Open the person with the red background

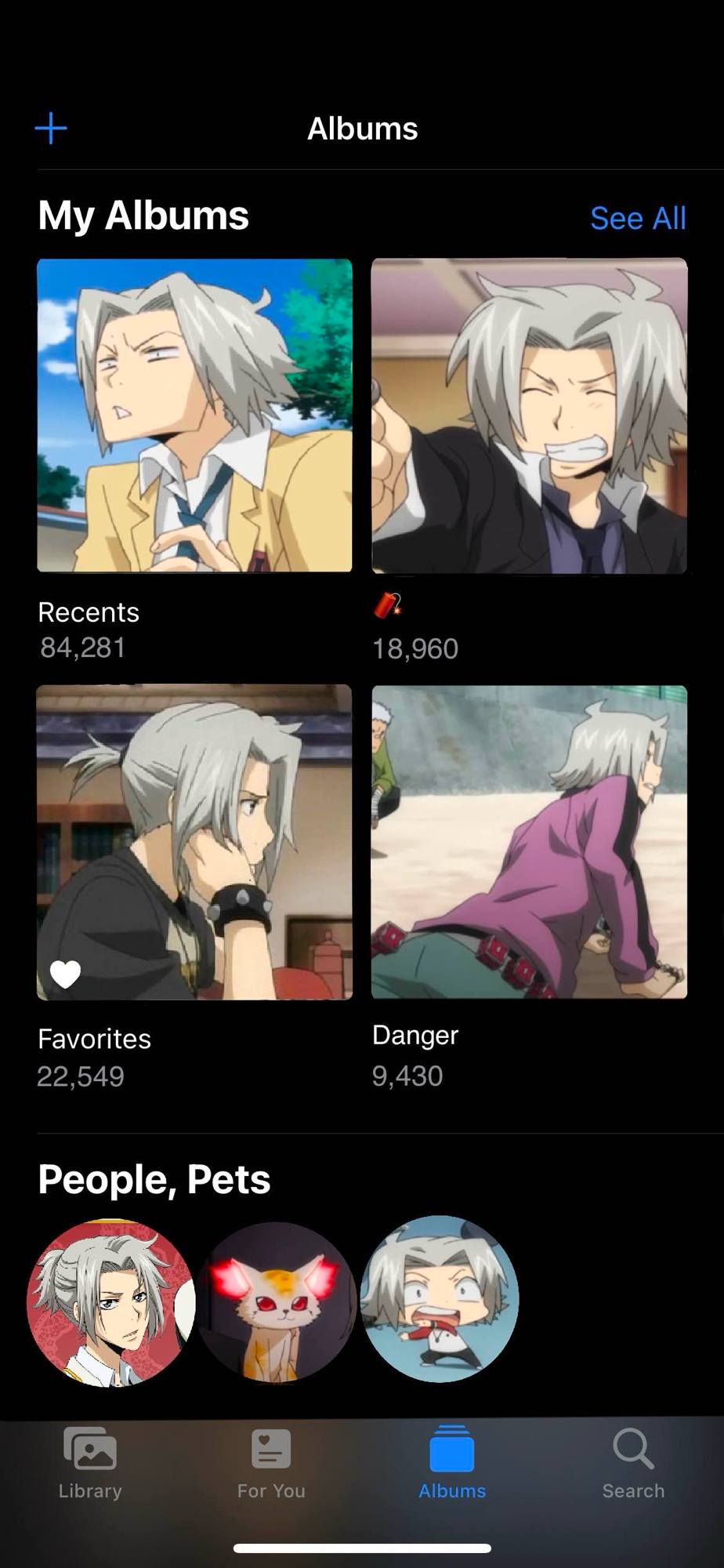(110, 1302)
